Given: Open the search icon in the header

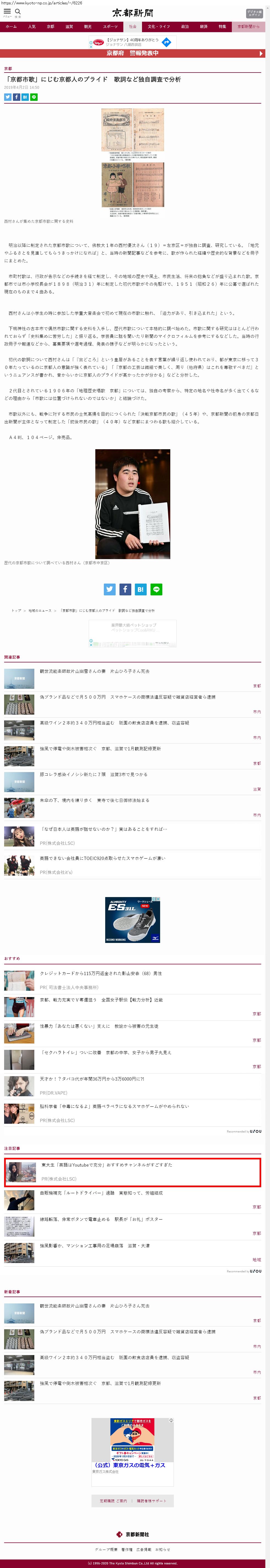Looking at the screenshot, I should (x=18, y=12).
